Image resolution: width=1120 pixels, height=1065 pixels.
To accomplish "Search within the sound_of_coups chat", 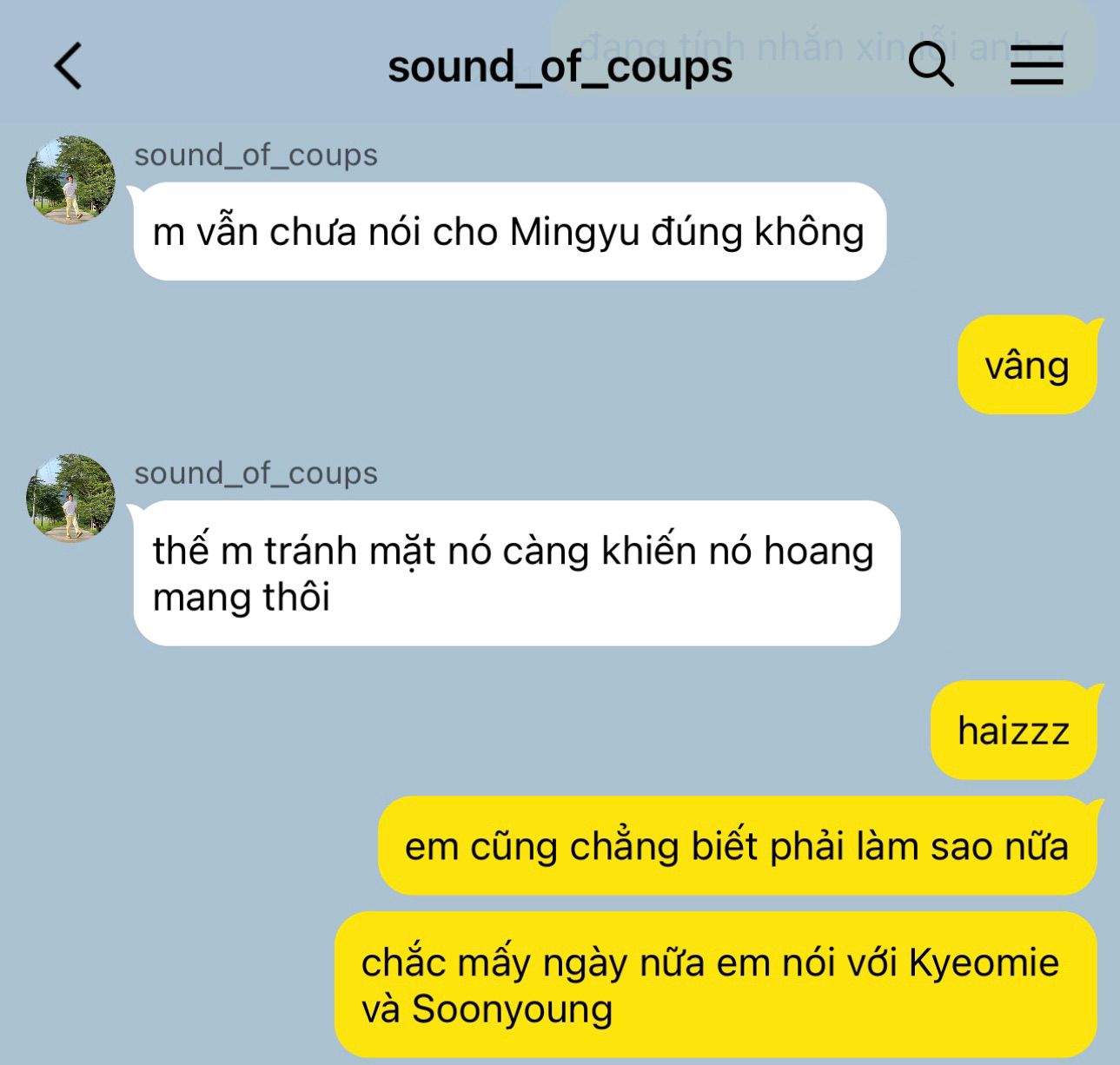I will click(931, 65).
